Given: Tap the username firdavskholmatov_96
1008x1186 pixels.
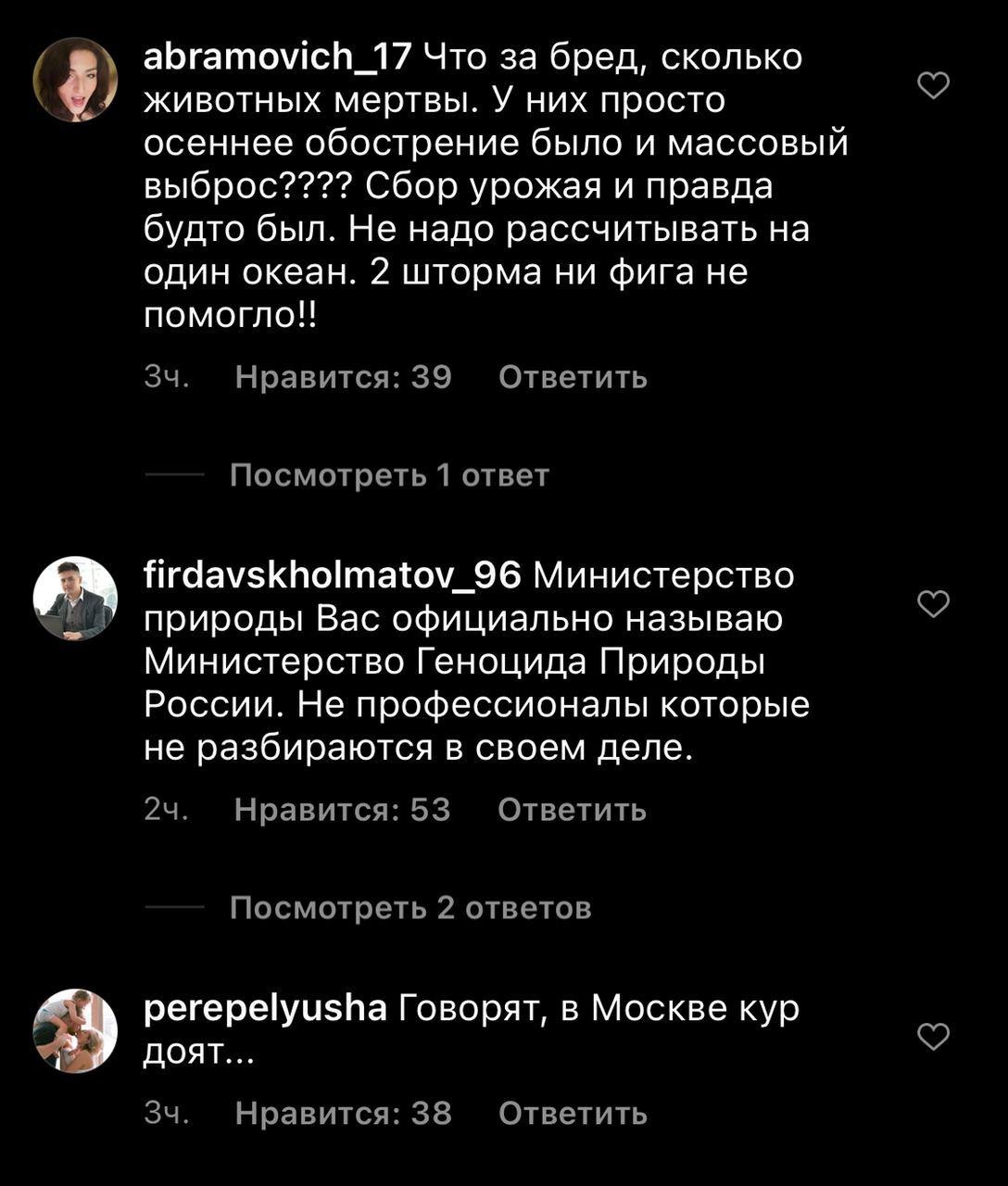Looking at the screenshot, I should click(334, 575).
